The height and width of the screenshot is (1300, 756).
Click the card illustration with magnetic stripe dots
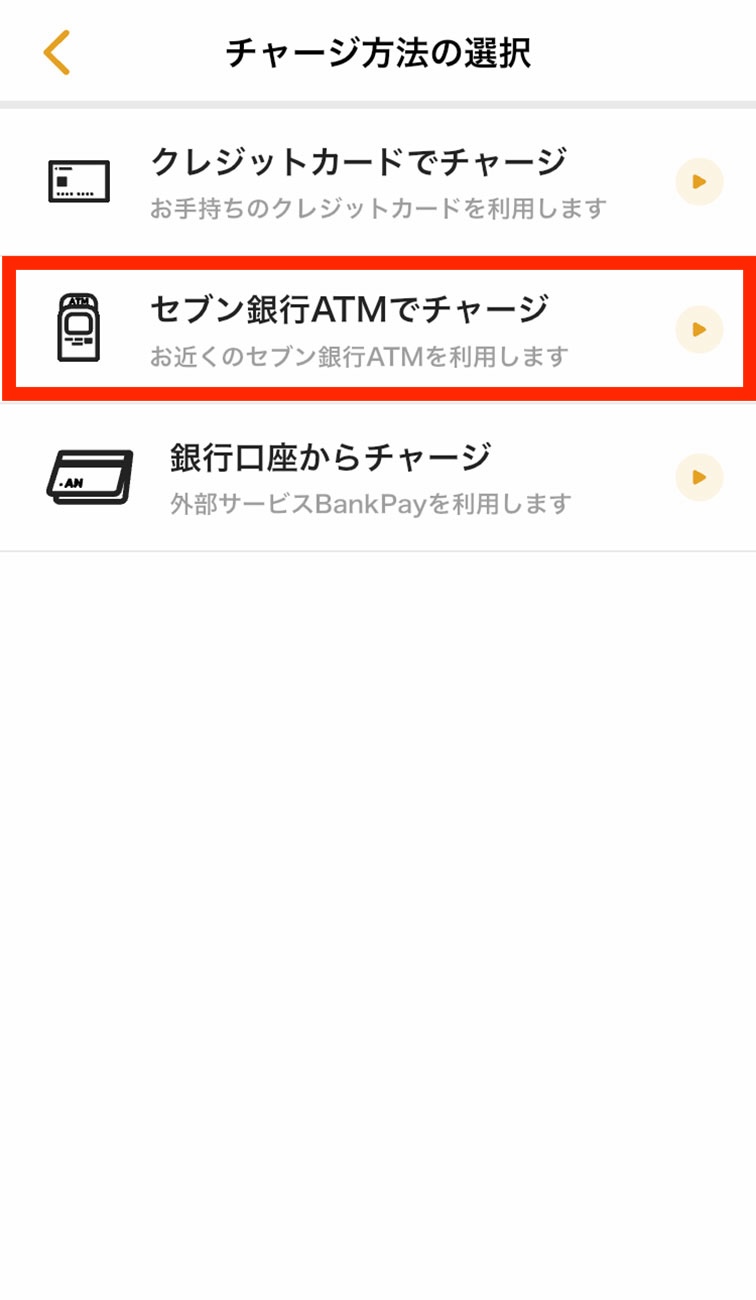pos(79,180)
